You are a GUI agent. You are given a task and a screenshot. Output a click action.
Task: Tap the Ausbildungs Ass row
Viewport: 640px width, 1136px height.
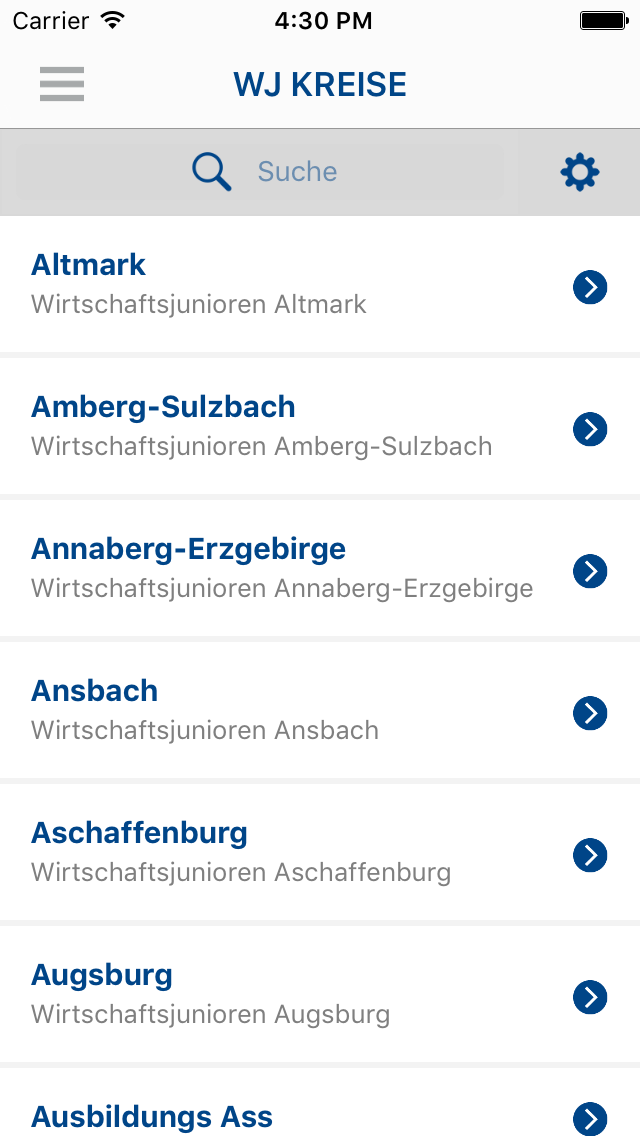320,1102
